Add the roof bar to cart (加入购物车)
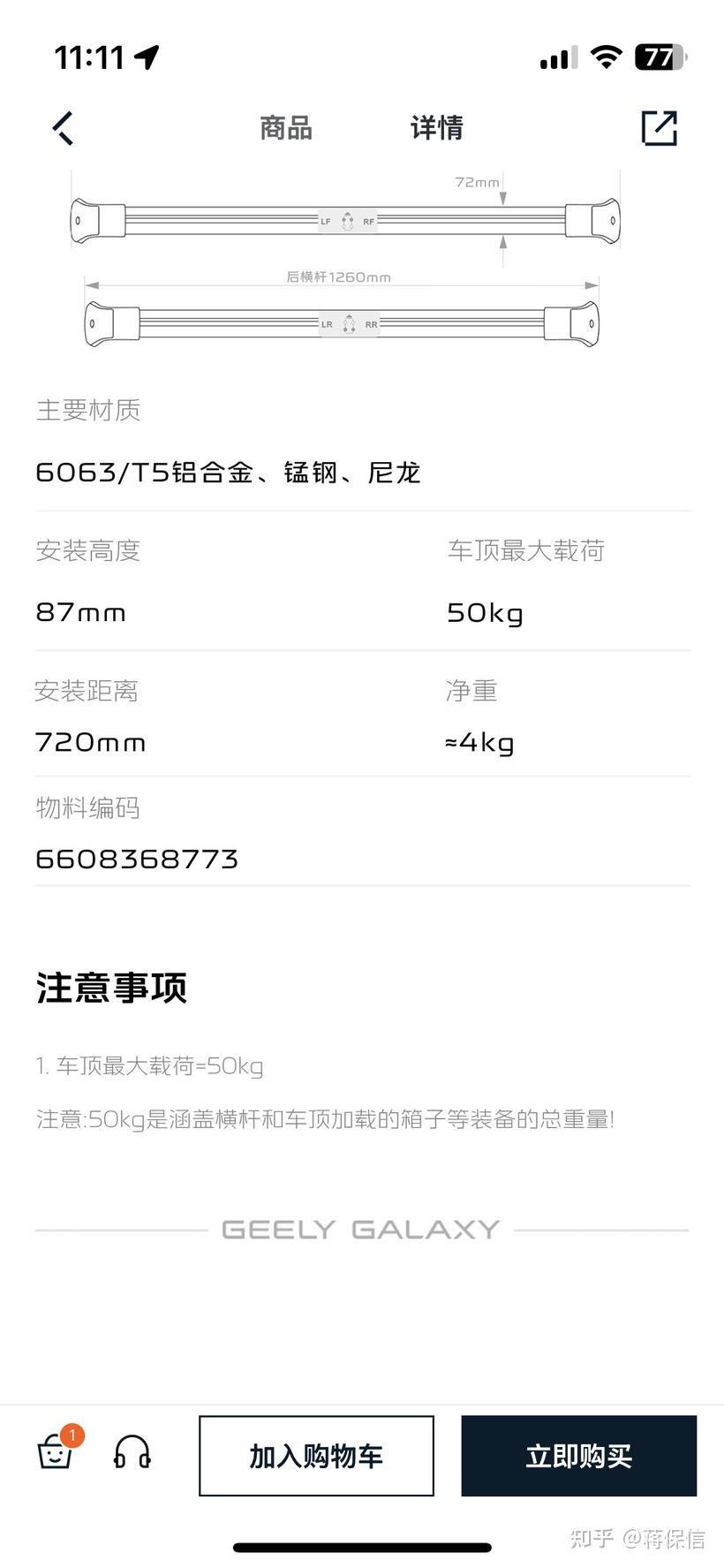This screenshot has height=1568, width=724. [316, 1456]
